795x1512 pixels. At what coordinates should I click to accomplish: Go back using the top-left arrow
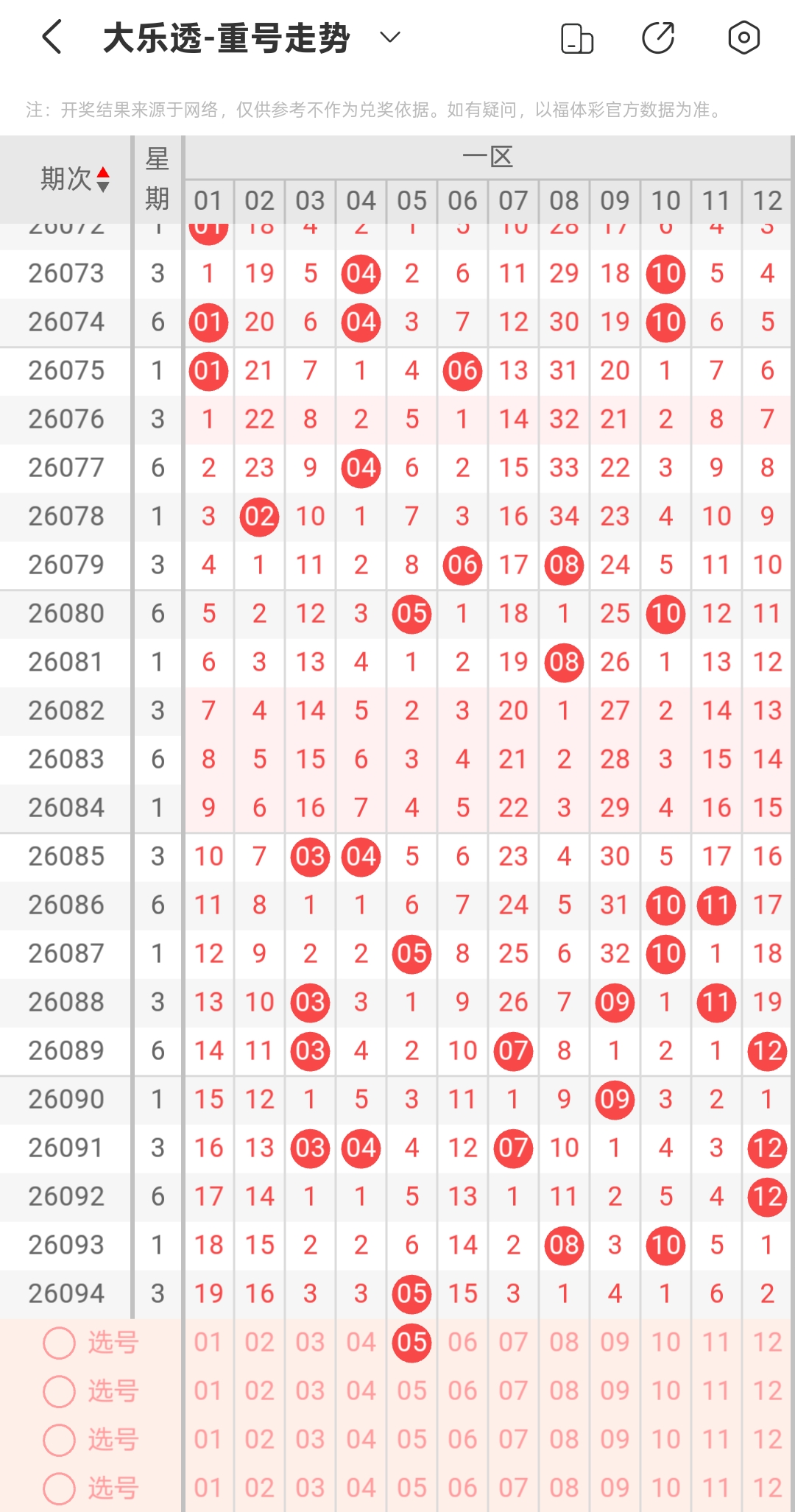click(52, 38)
